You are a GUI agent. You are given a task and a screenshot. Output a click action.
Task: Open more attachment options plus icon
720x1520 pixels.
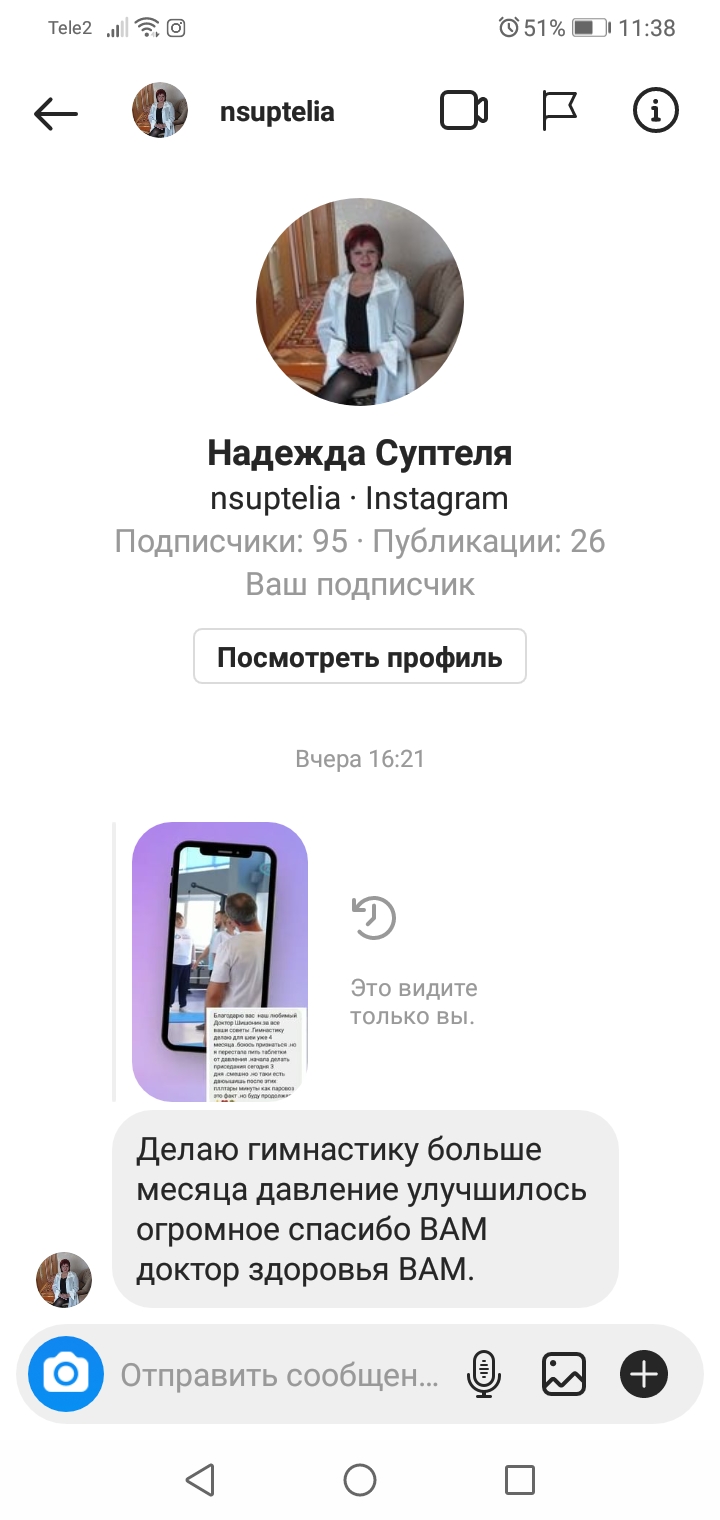(x=644, y=1374)
